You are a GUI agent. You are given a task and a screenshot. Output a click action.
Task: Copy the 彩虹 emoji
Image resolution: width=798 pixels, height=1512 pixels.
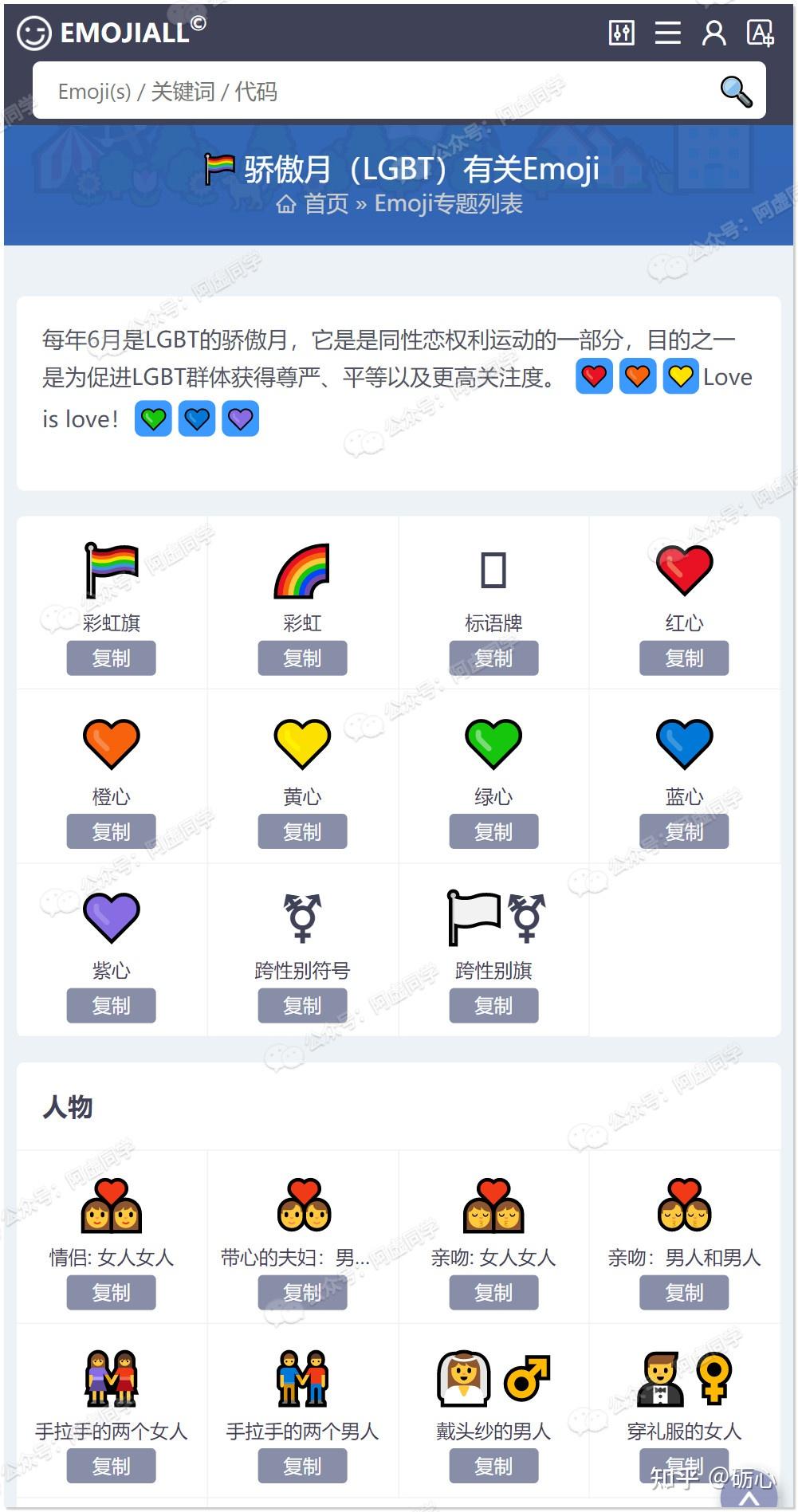pos(302,658)
